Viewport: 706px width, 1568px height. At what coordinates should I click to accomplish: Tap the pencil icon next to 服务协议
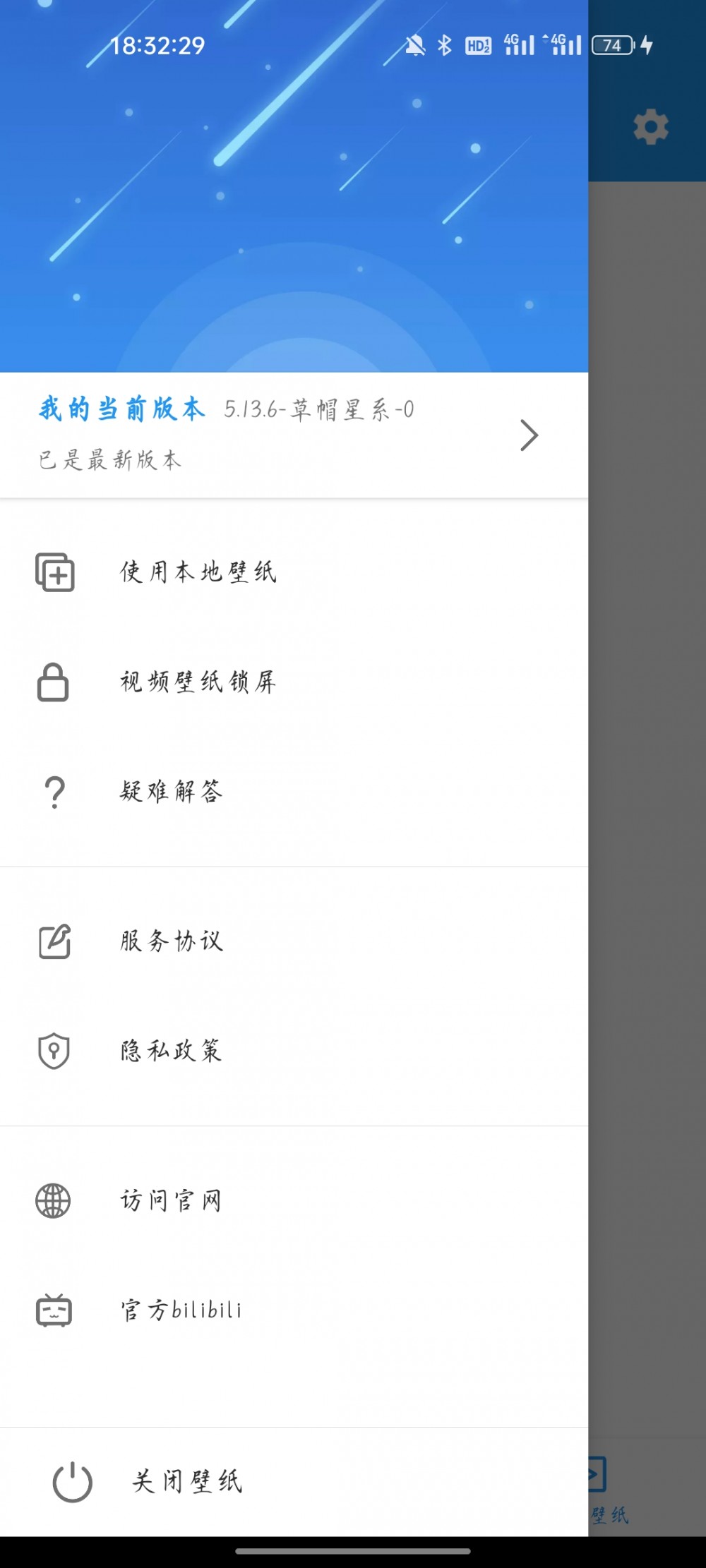click(55, 941)
